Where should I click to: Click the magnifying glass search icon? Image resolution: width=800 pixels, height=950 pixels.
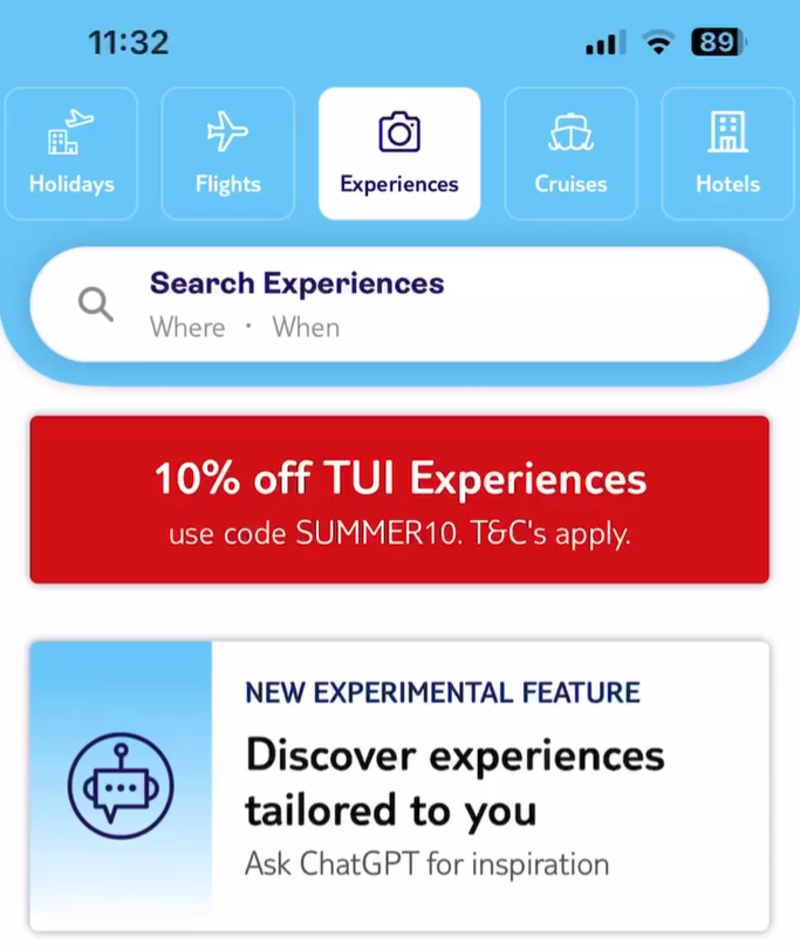click(95, 304)
